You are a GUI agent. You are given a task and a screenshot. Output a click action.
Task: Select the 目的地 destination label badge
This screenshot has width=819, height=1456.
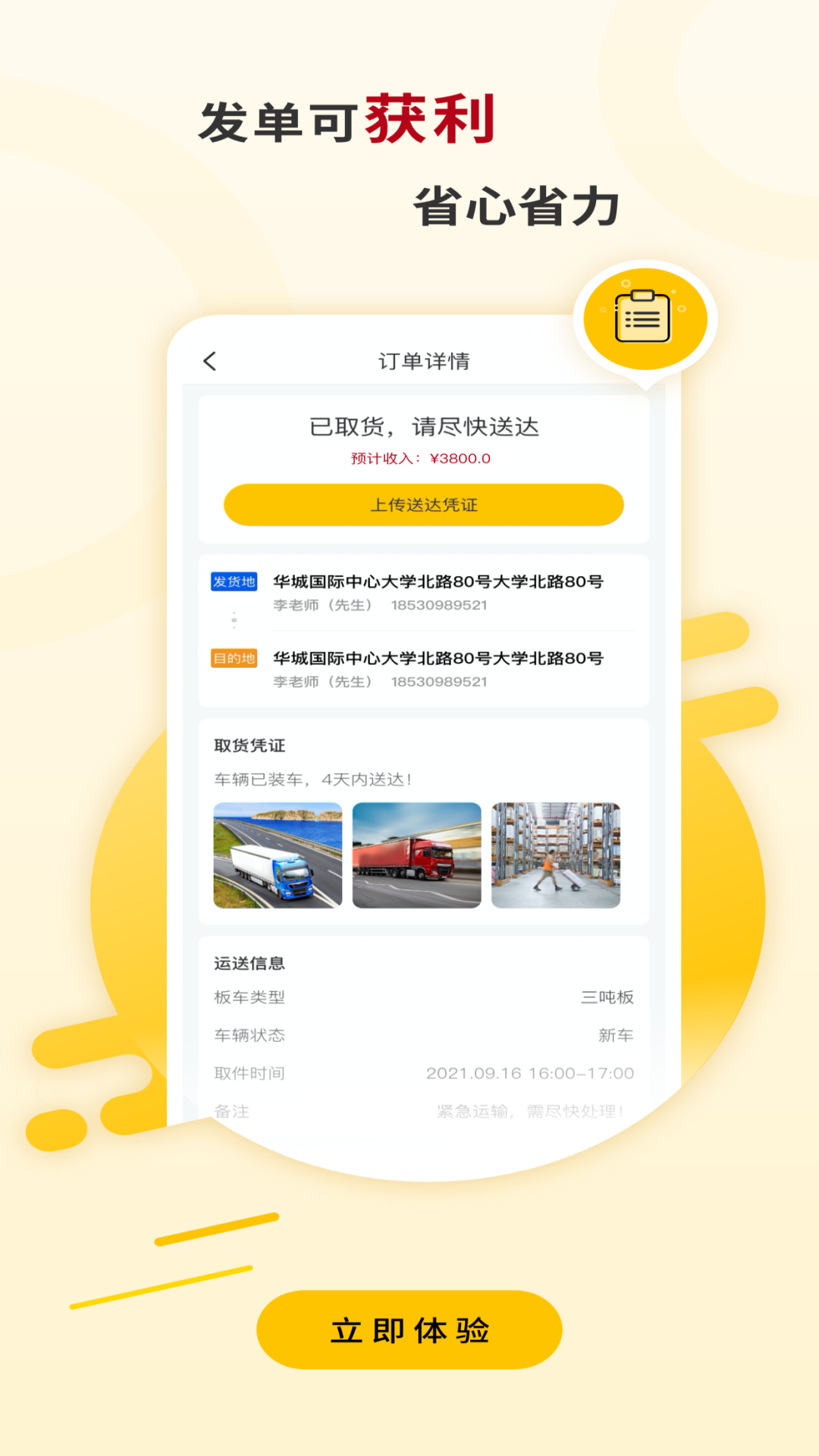pos(234,657)
